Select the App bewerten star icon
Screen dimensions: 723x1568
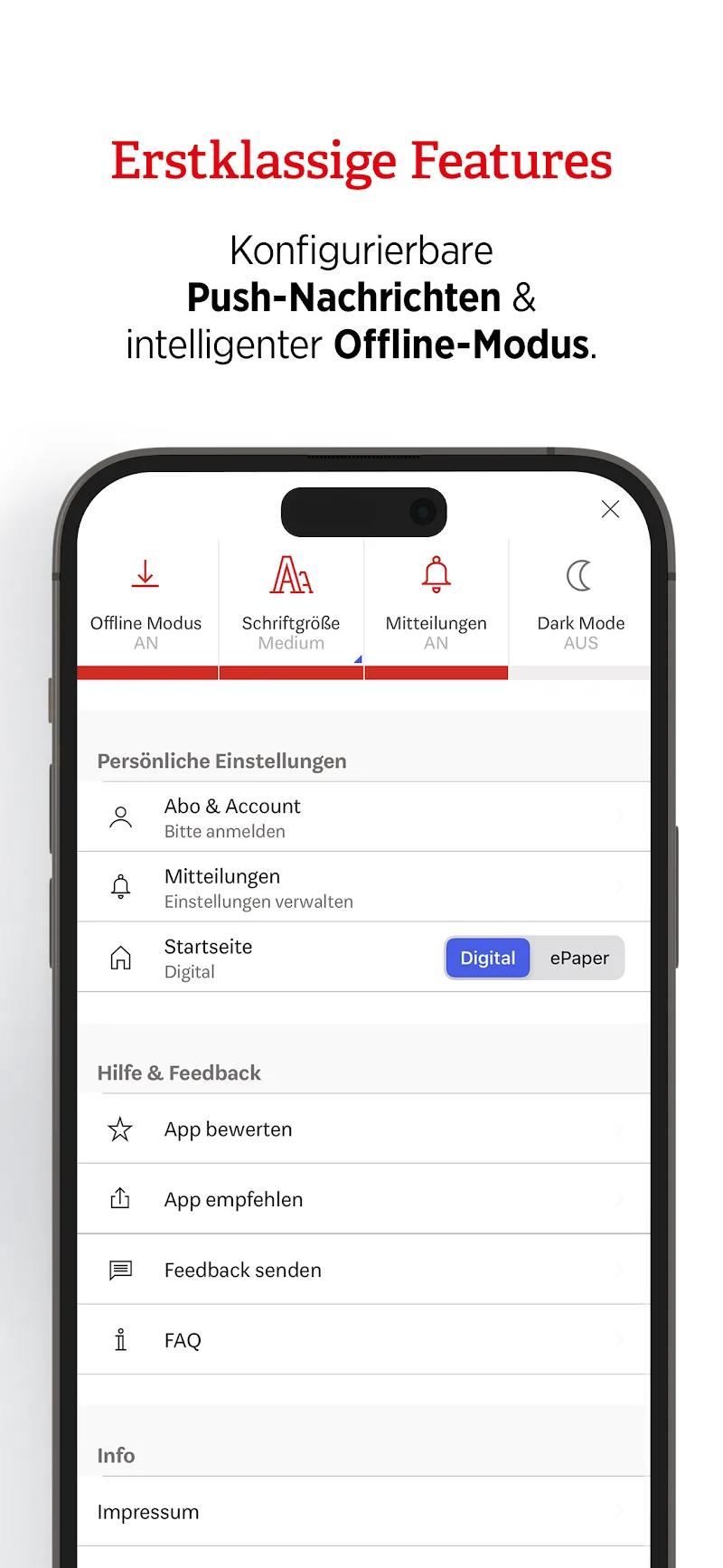click(x=120, y=1129)
